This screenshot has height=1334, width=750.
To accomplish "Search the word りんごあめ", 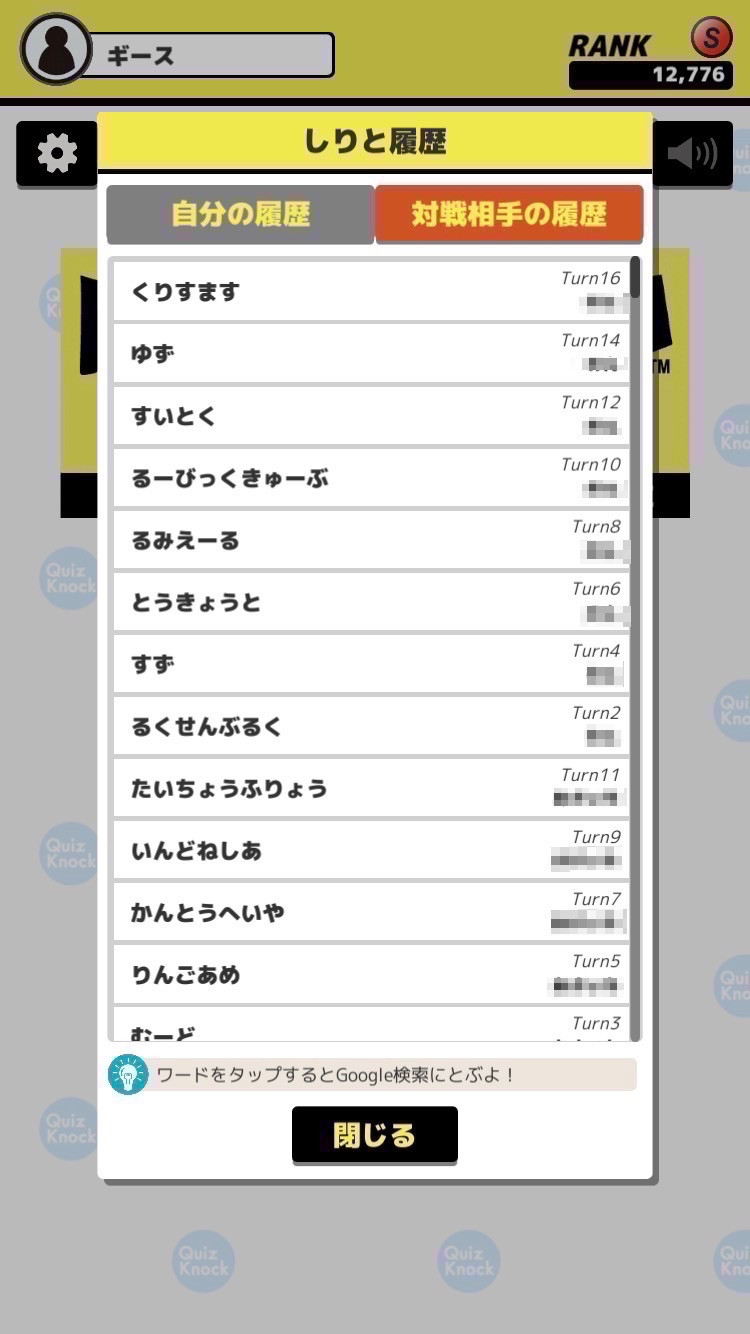I will 370,974.
